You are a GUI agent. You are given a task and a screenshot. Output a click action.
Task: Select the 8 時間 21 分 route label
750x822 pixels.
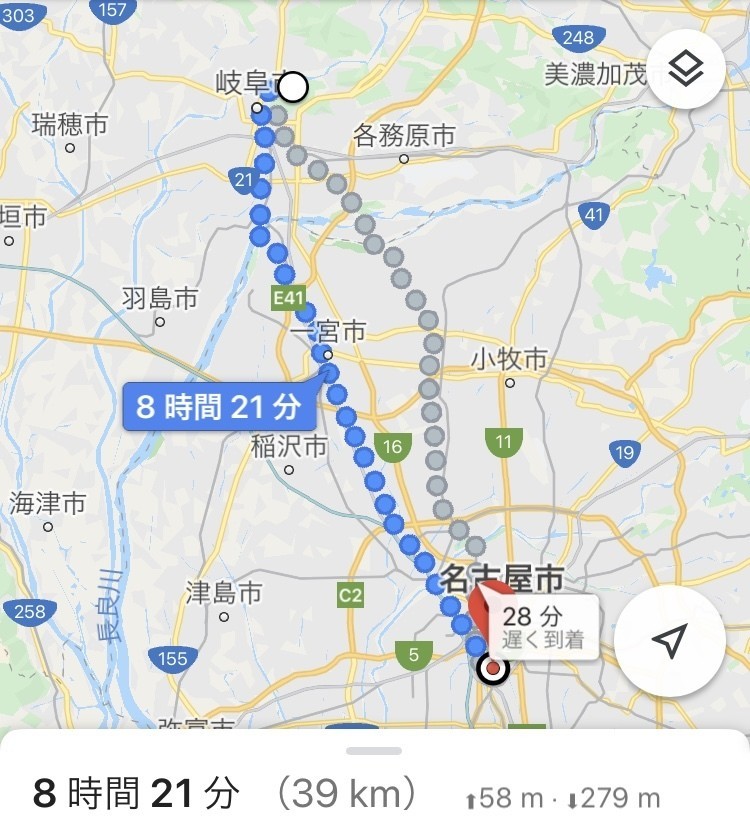pyautogui.click(x=218, y=408)
